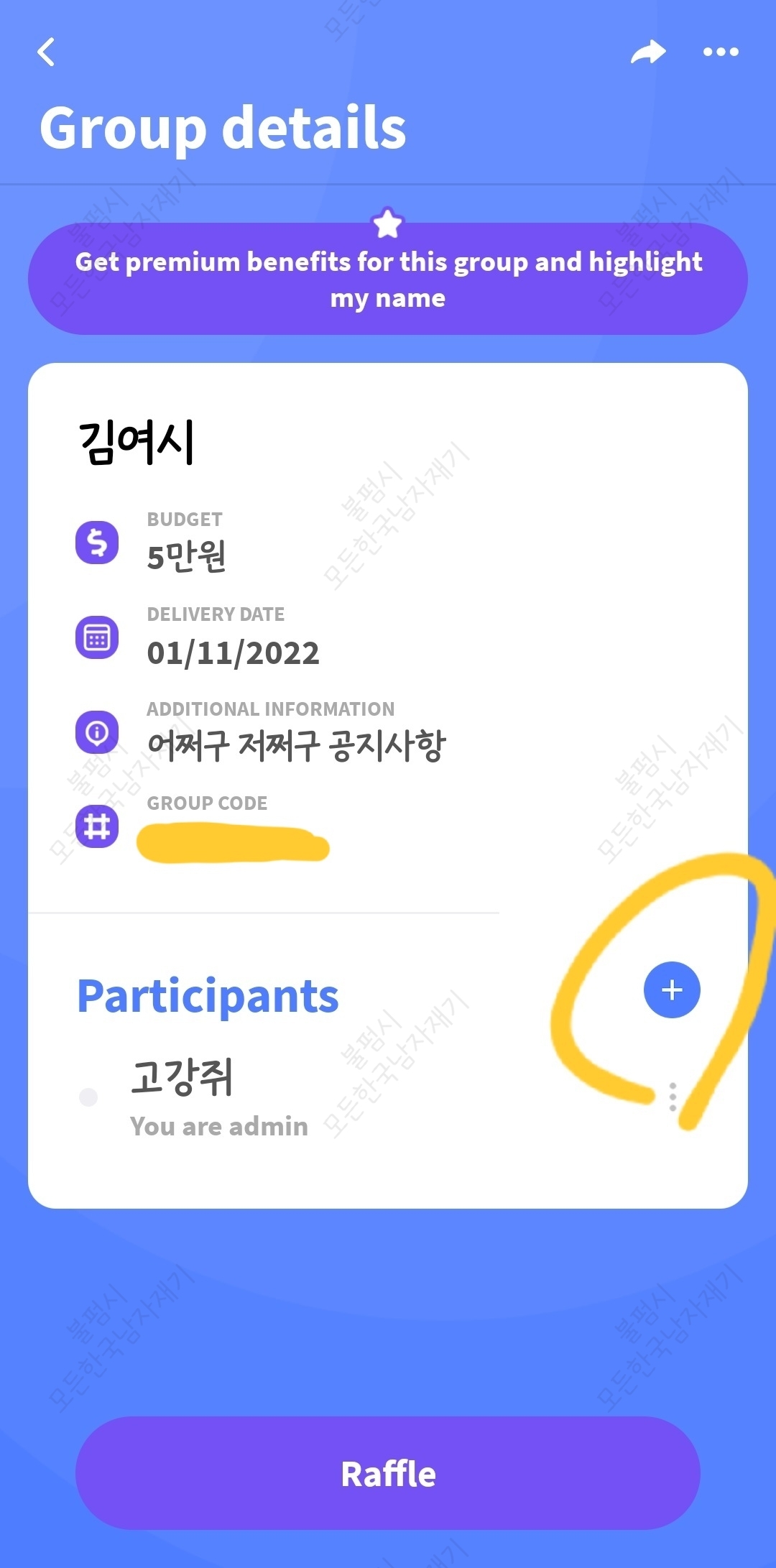This screenshot has width=776, height=1568.
Task: Go back using the top-left arrow
Action: tap(46, 52)
